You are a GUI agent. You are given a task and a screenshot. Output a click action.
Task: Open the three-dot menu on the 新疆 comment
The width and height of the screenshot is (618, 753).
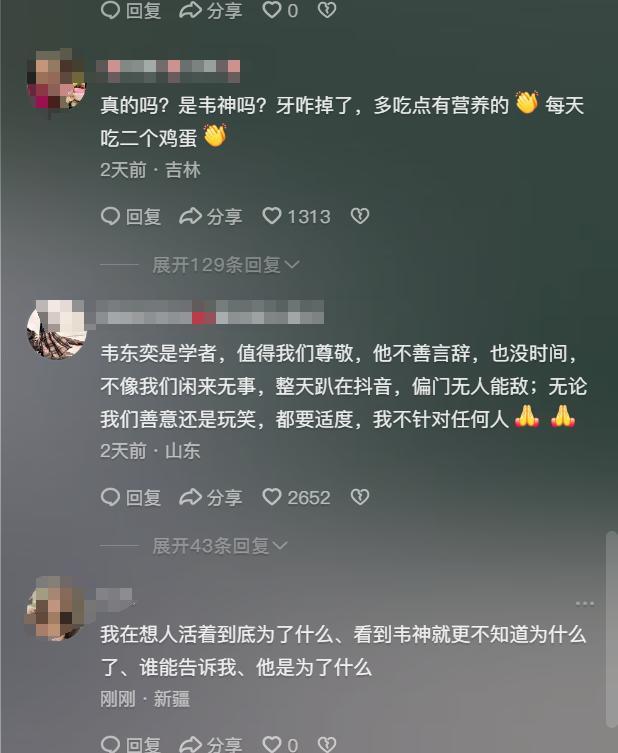(x=585, y=603)
